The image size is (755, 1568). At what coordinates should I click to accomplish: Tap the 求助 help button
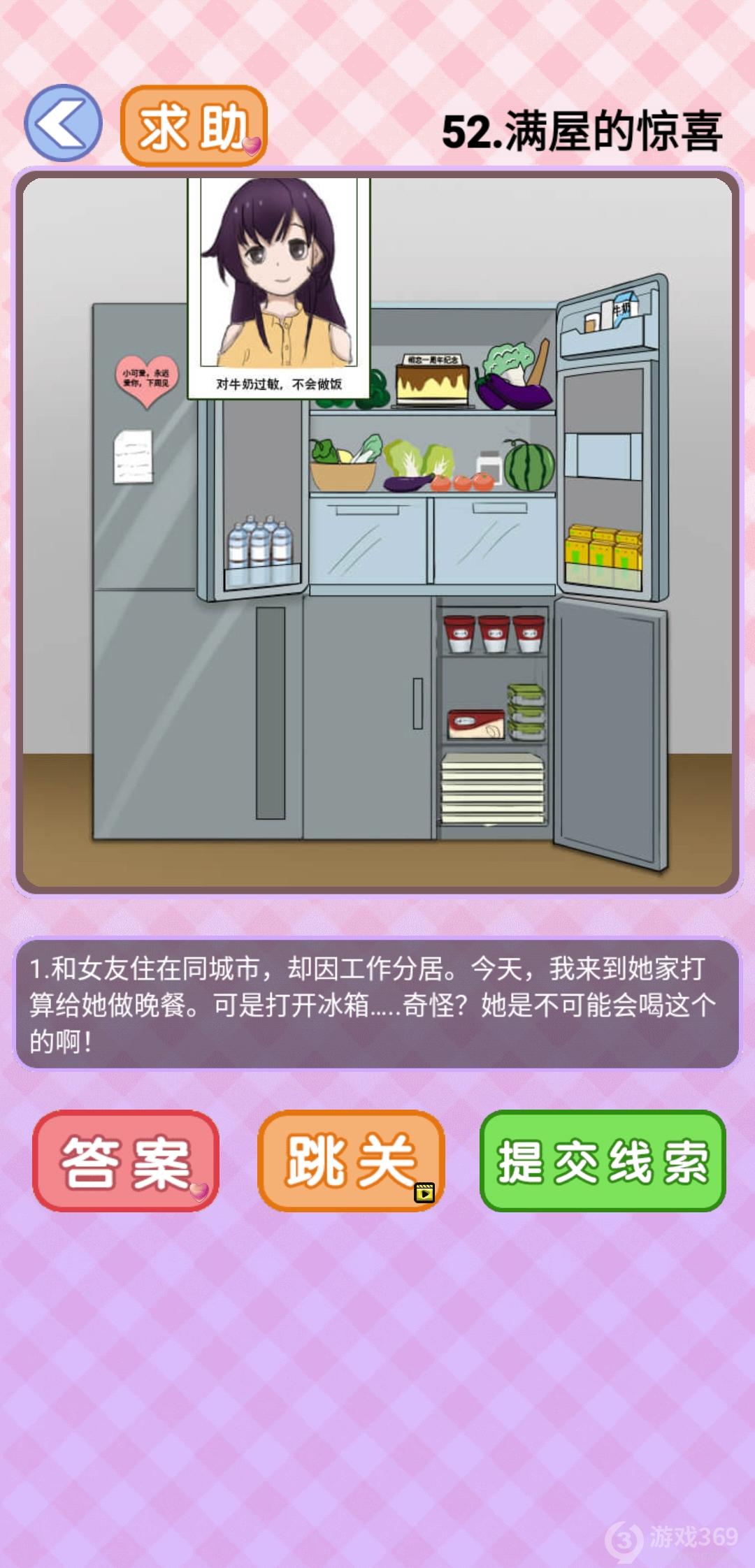194,126
